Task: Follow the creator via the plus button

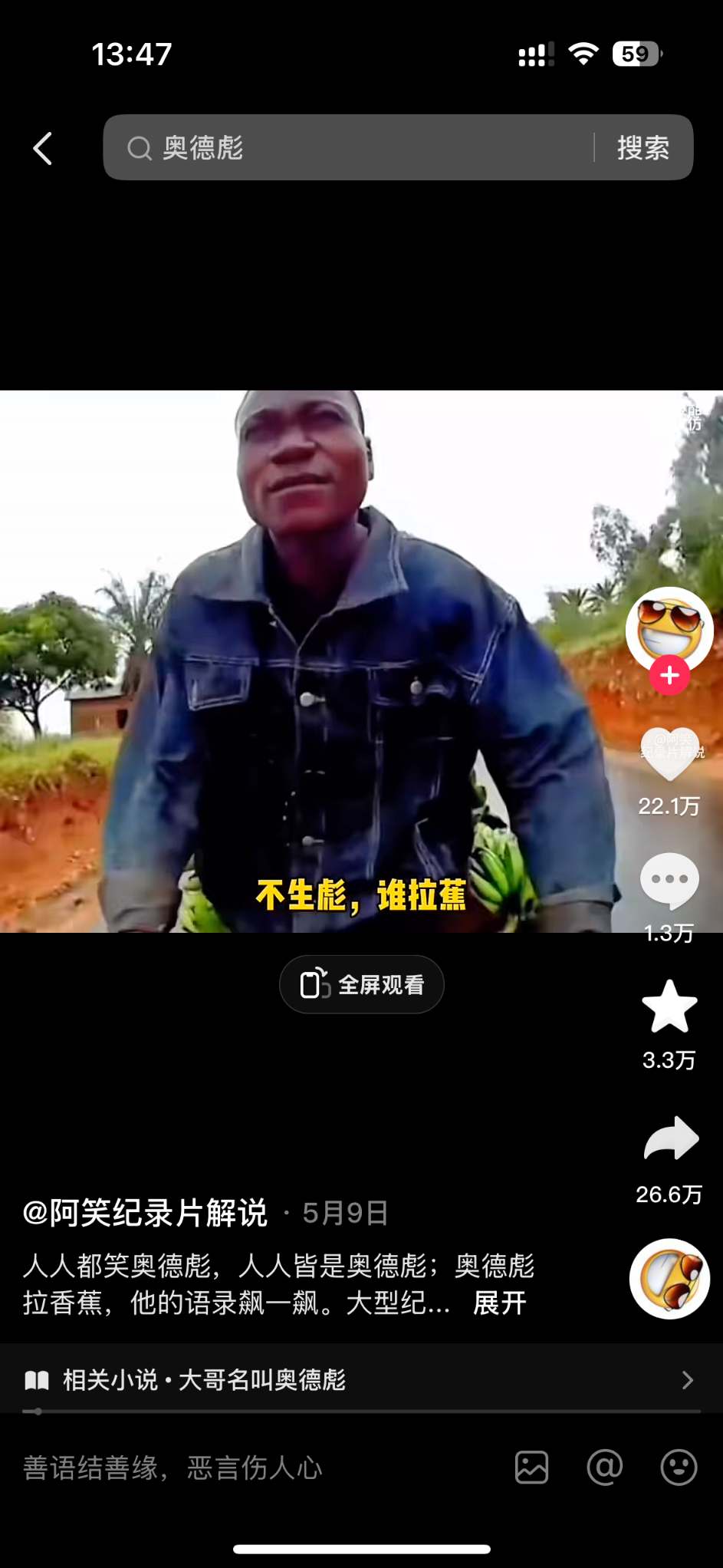Action: tap(669, 675)
